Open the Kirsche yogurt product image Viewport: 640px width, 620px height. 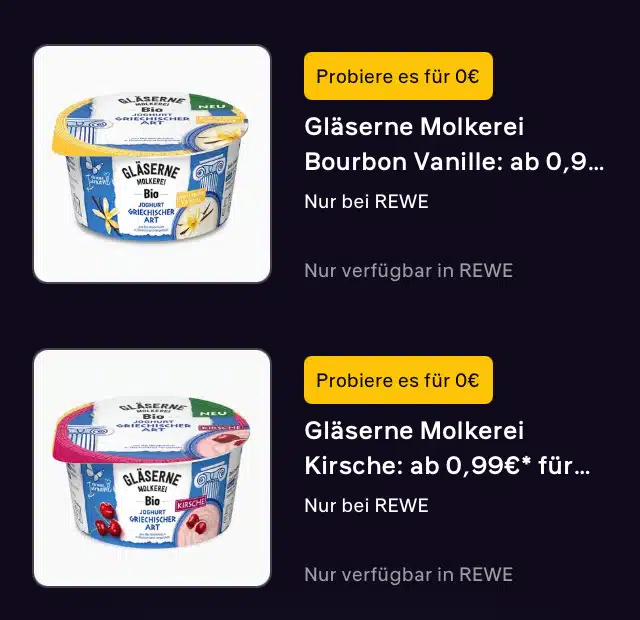[152, 467]
